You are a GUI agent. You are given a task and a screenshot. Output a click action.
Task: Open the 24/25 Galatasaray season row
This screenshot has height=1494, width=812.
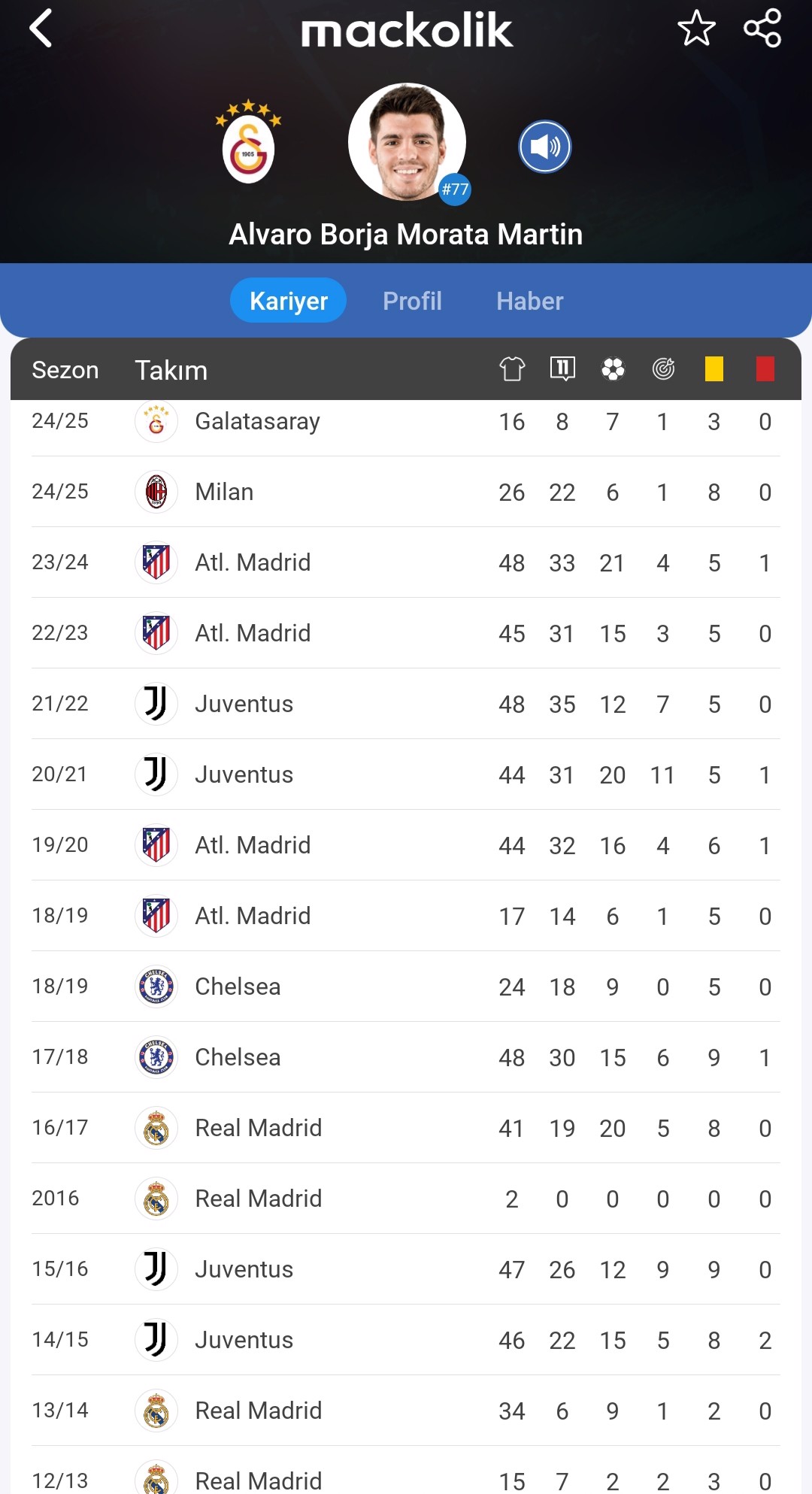[x=406, y=422]
